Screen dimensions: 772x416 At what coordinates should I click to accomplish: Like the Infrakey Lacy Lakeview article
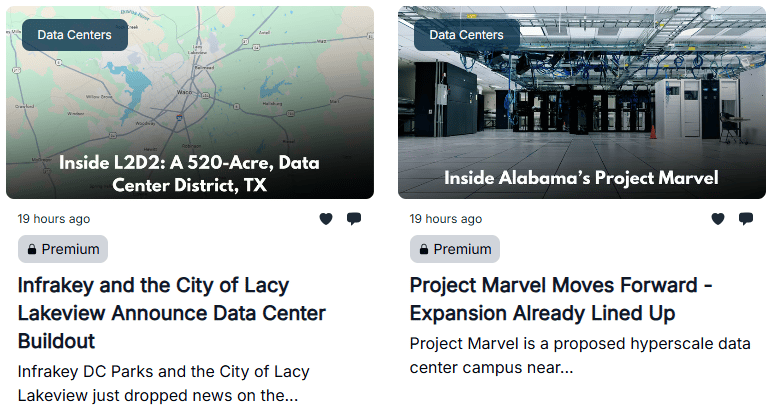point(326,219)
